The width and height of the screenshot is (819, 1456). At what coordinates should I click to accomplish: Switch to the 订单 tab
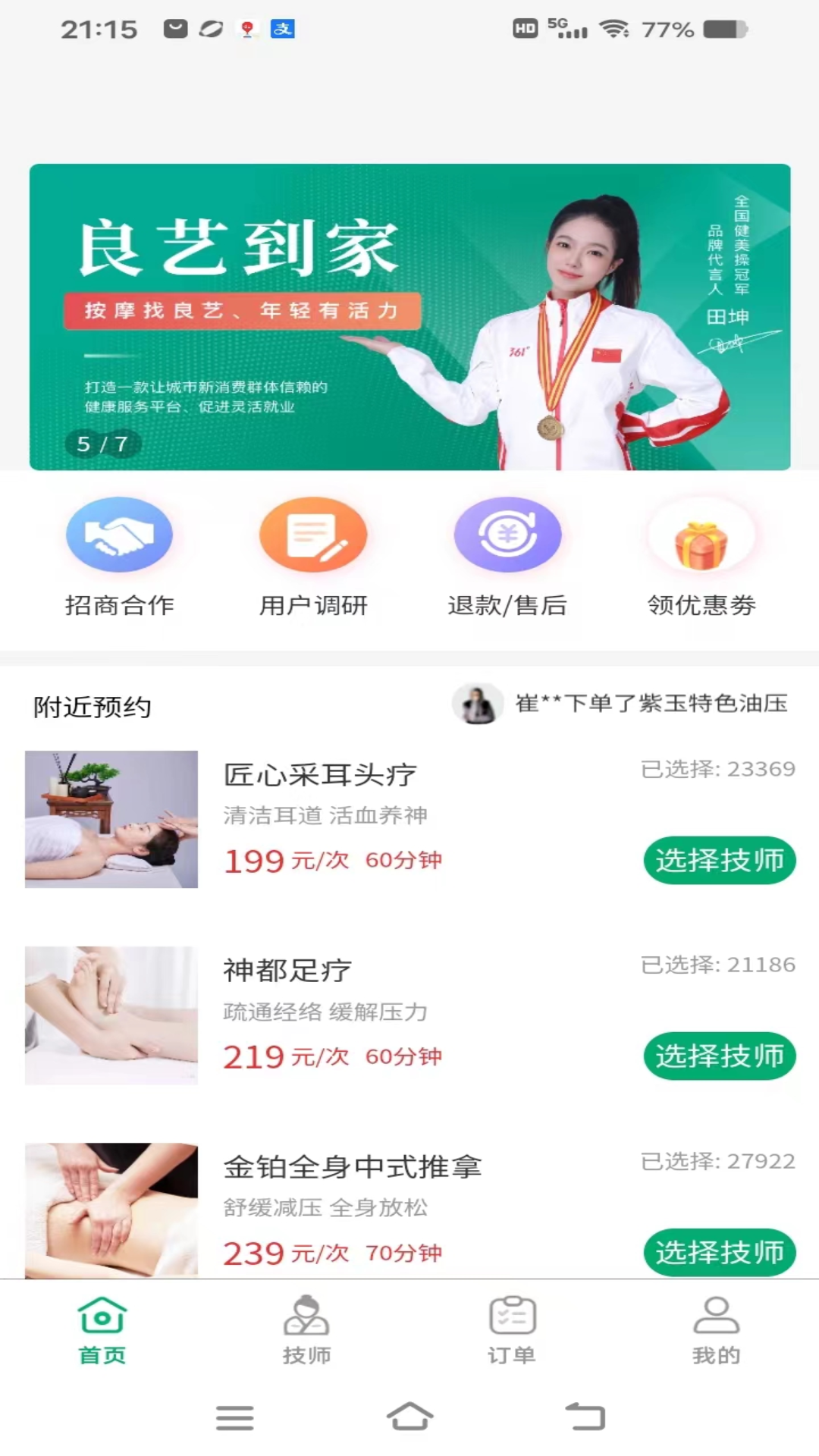pyautogui.click(x=512, y=1330)
